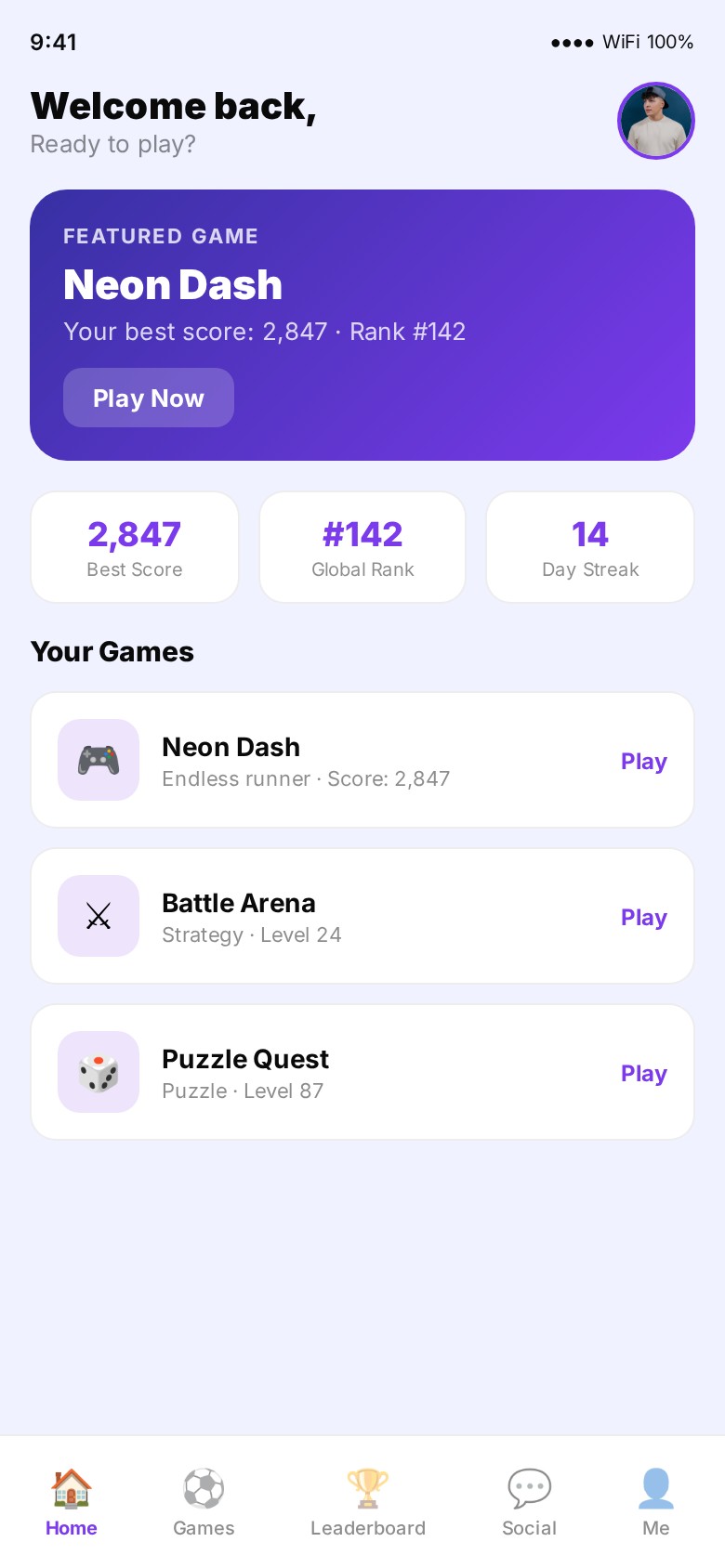Play Neon Dash from Your Games
The height and width of the screenshot is (1568, 725).
pos(643,762)
